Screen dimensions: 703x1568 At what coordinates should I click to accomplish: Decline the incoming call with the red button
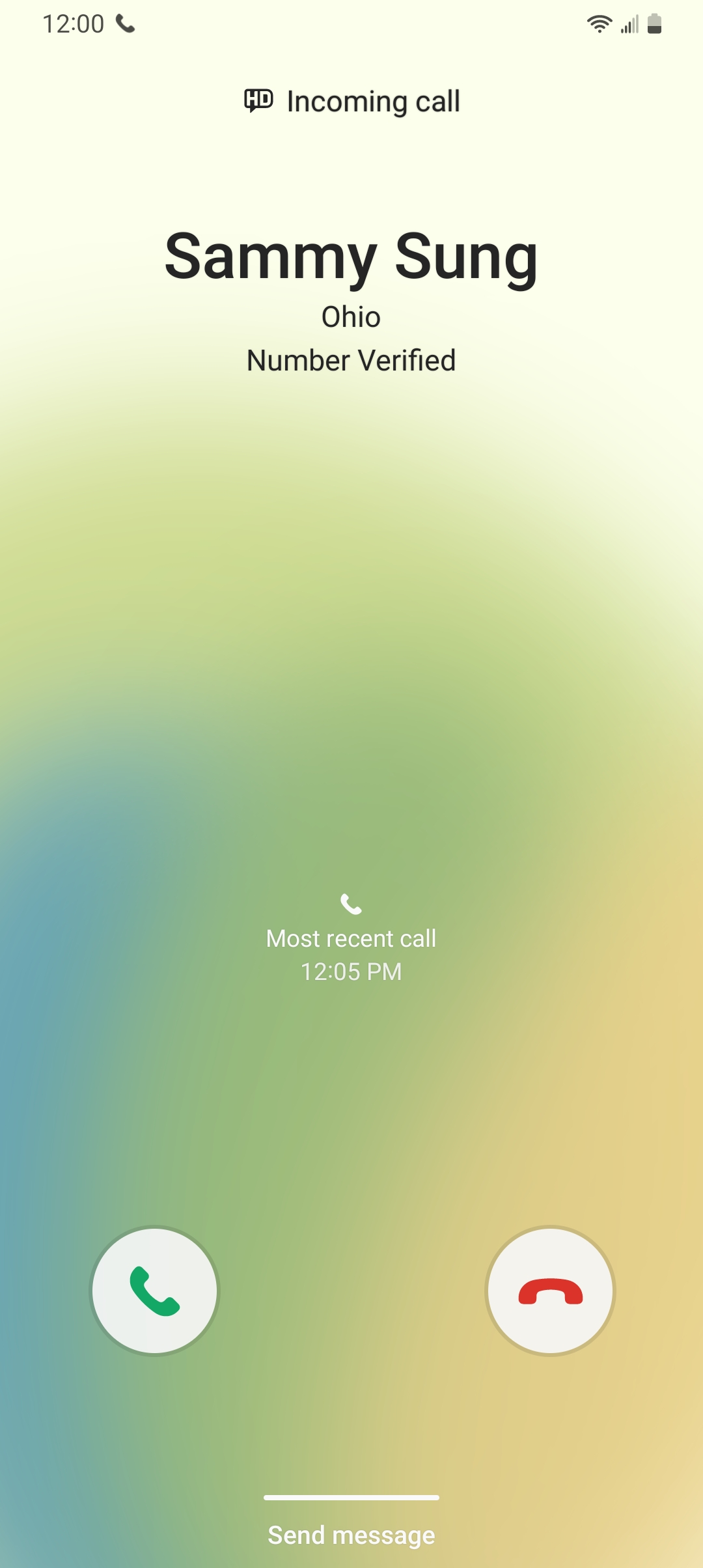pyautogui.click(x=550, y=1291)
